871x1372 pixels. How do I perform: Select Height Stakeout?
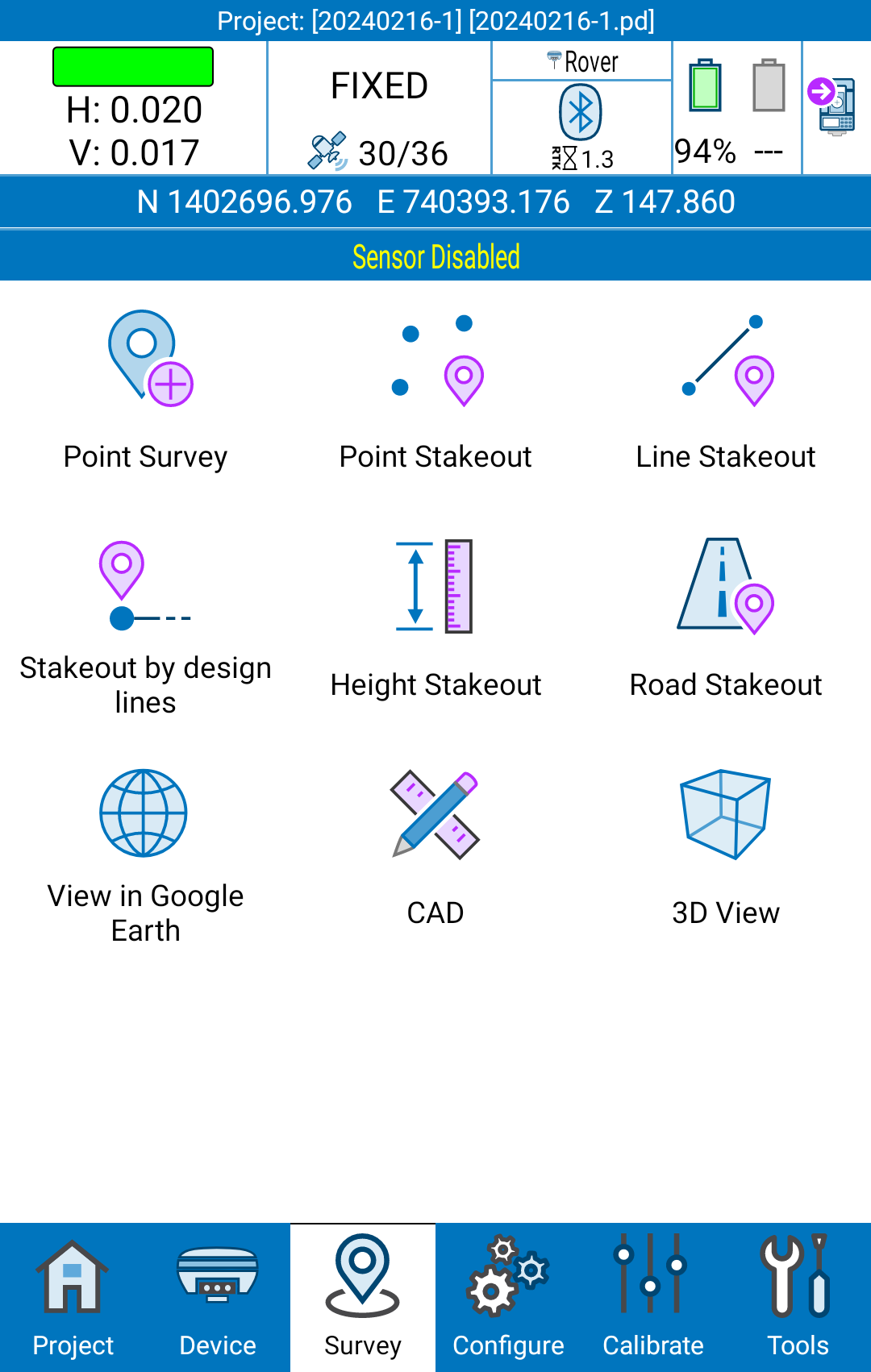[435, 618]
